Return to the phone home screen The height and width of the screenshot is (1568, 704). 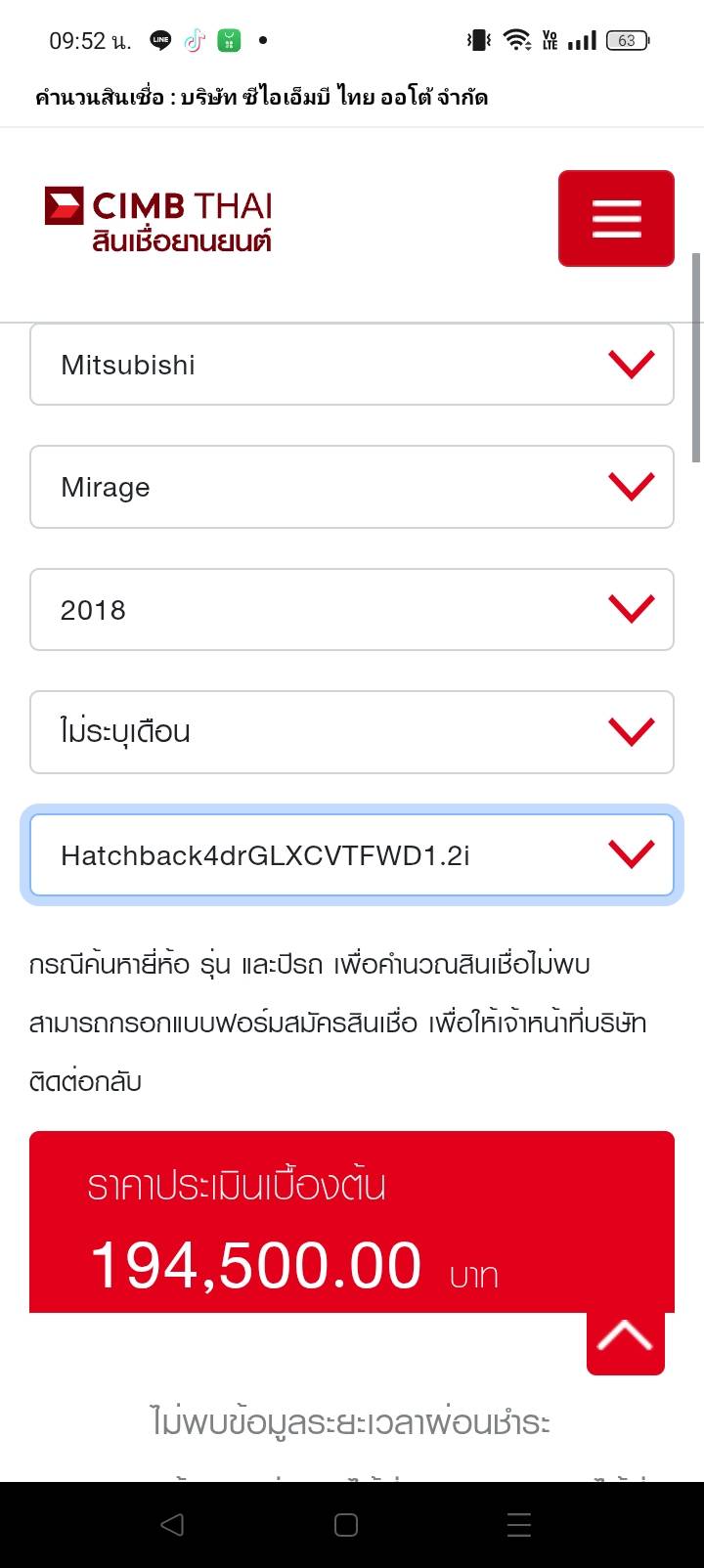coord(346,1525)
